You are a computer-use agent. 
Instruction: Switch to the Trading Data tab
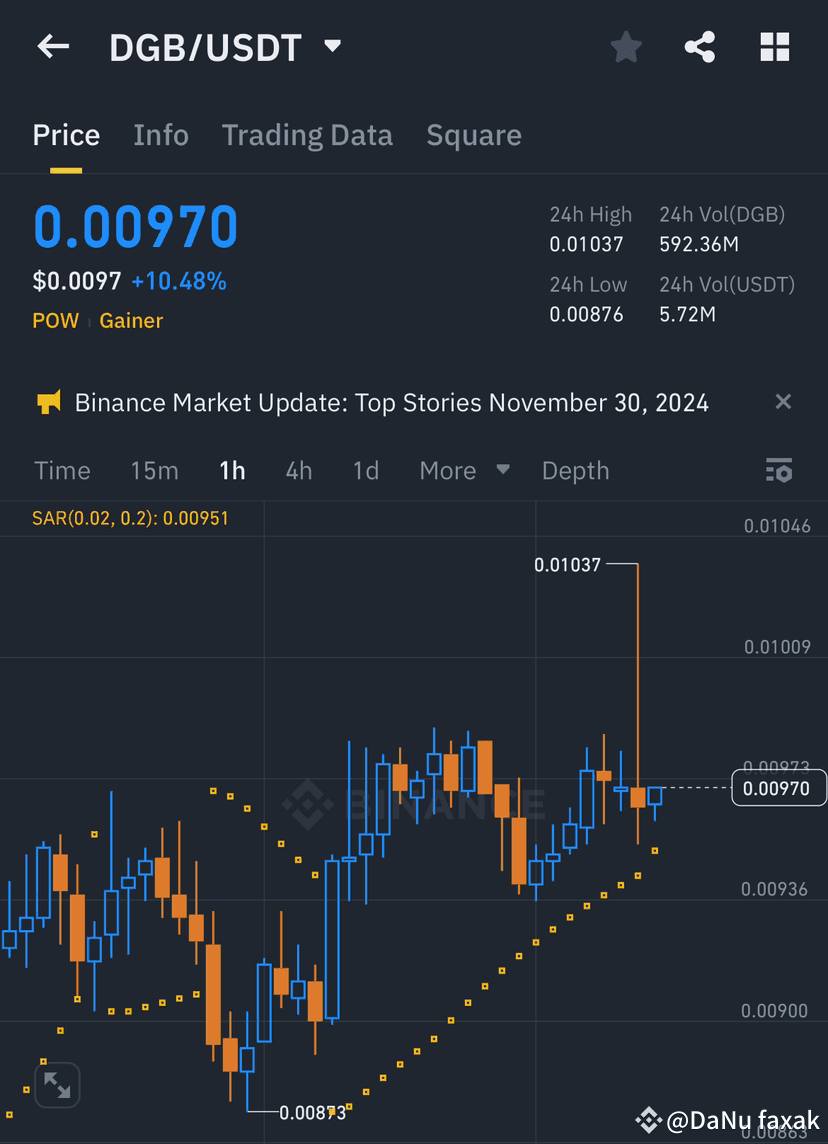coord(307,134)
